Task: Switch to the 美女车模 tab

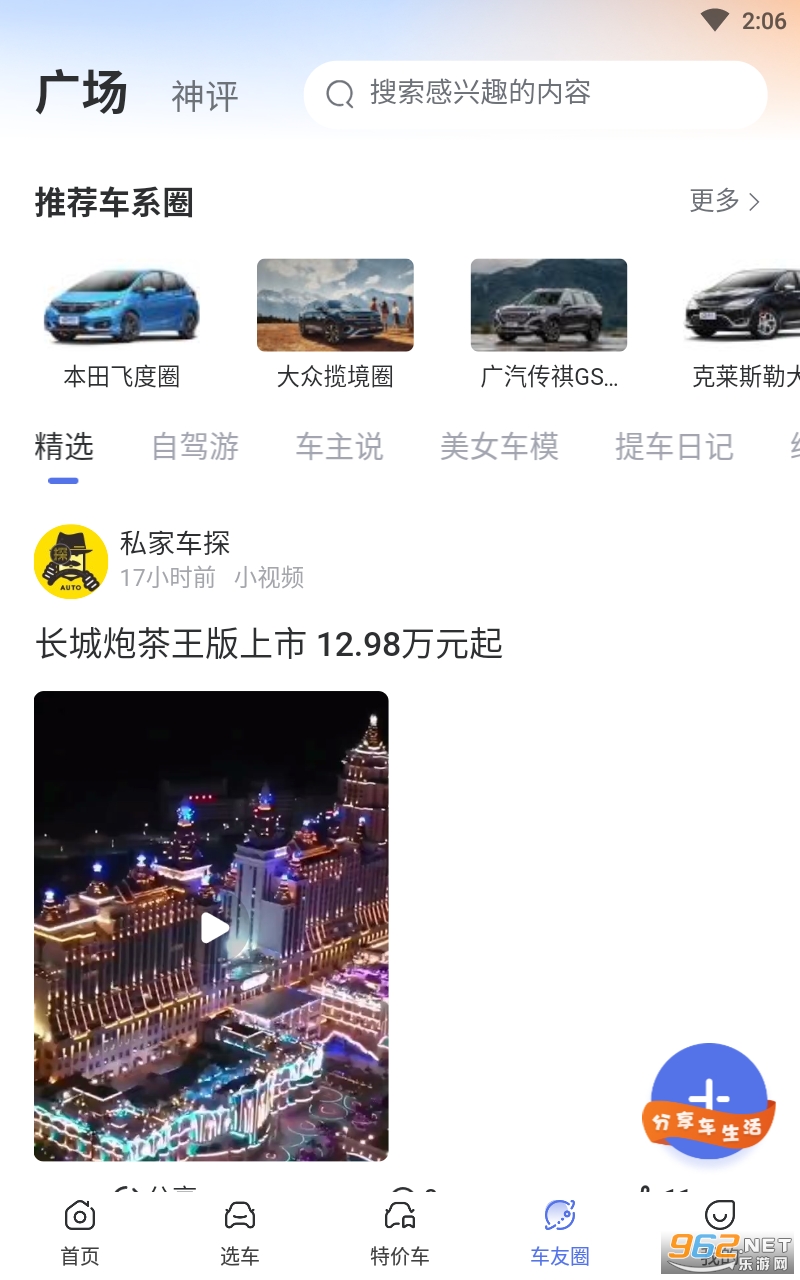Action: pos(499,446)
